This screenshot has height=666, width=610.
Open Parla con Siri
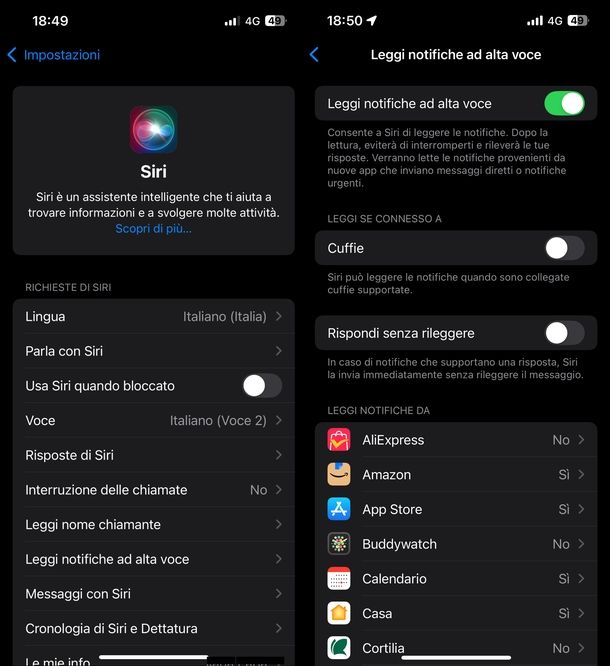[x=153, y=351]
